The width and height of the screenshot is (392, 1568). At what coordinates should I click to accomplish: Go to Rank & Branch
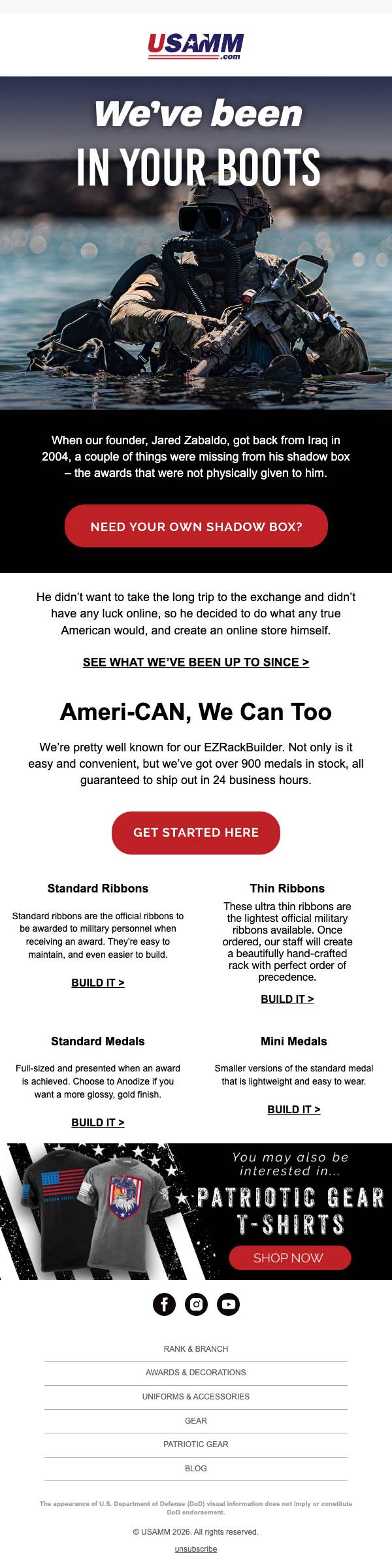(x=196, y=1348)
